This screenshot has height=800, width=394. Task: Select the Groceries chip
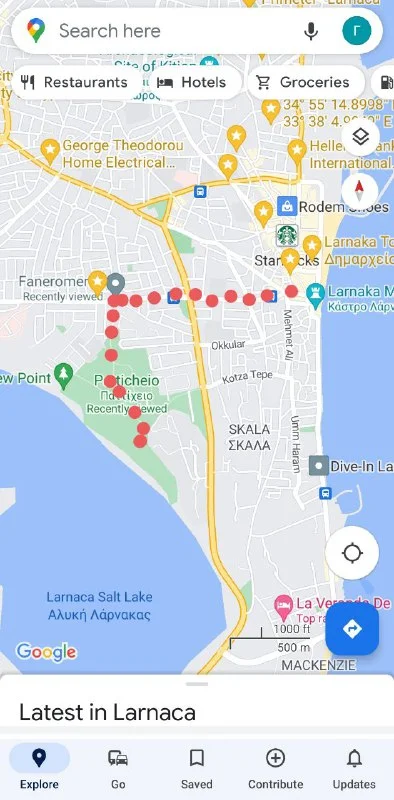(306, 83)
